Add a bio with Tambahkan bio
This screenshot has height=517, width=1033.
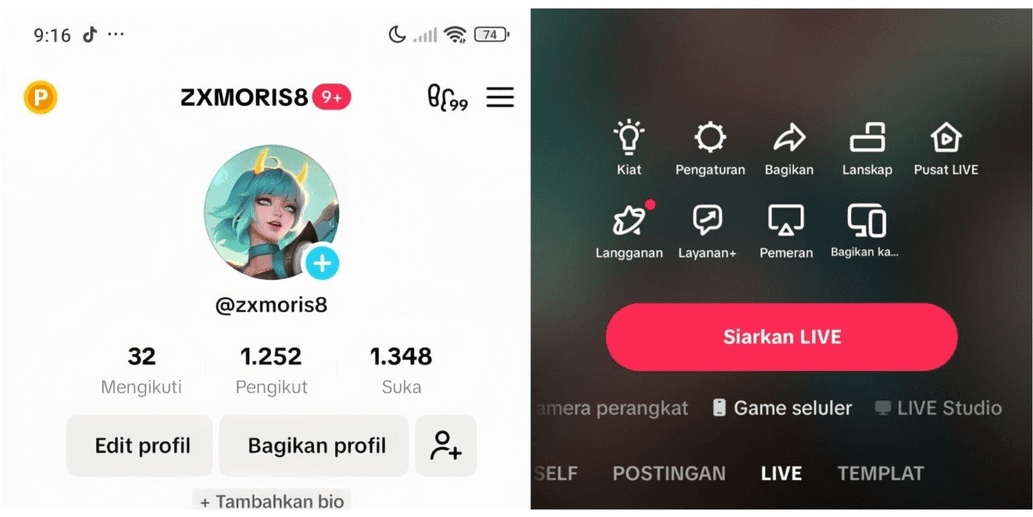point(271,501)
